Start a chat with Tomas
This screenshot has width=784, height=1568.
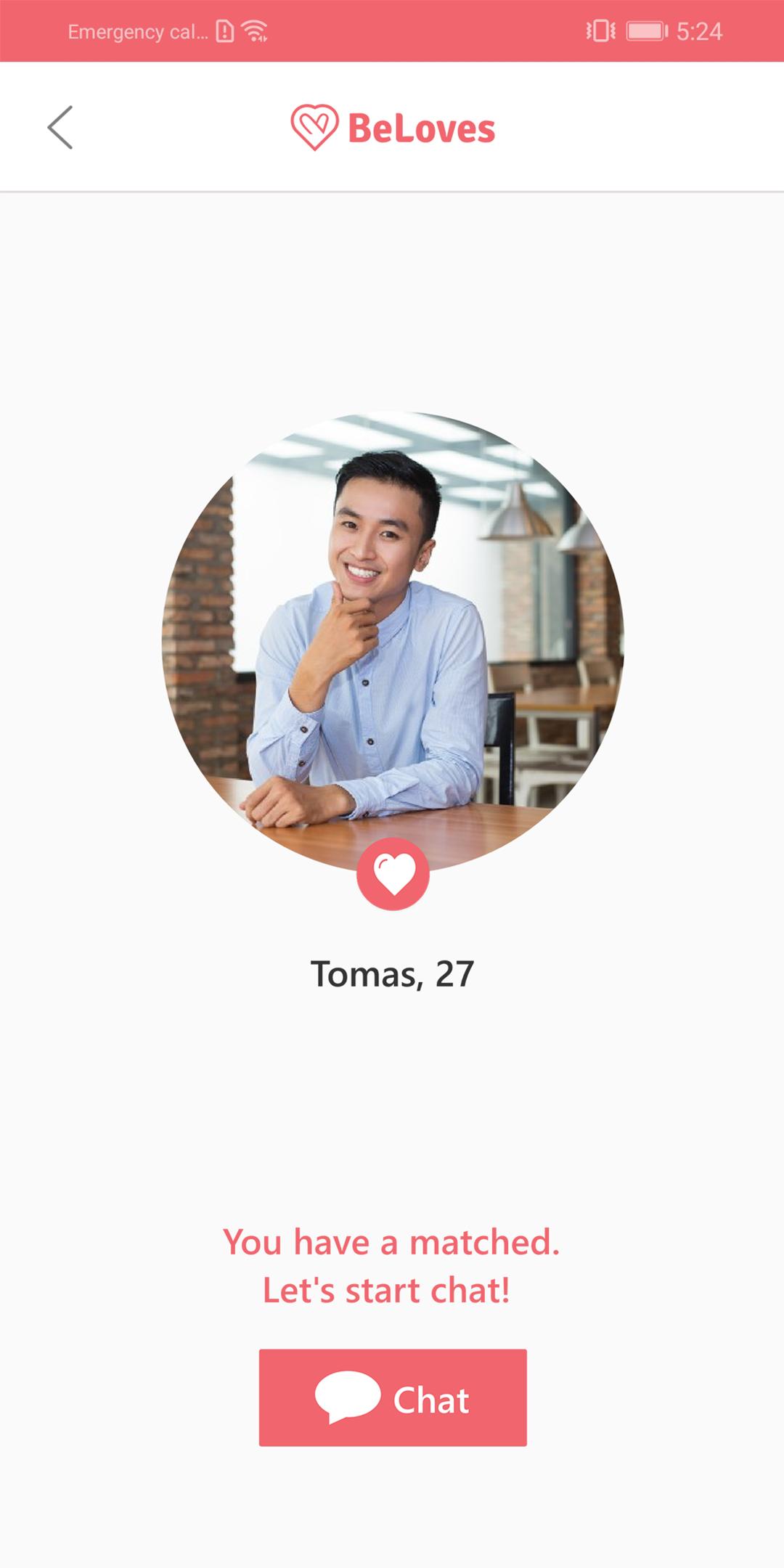(x=393, y=1397)
